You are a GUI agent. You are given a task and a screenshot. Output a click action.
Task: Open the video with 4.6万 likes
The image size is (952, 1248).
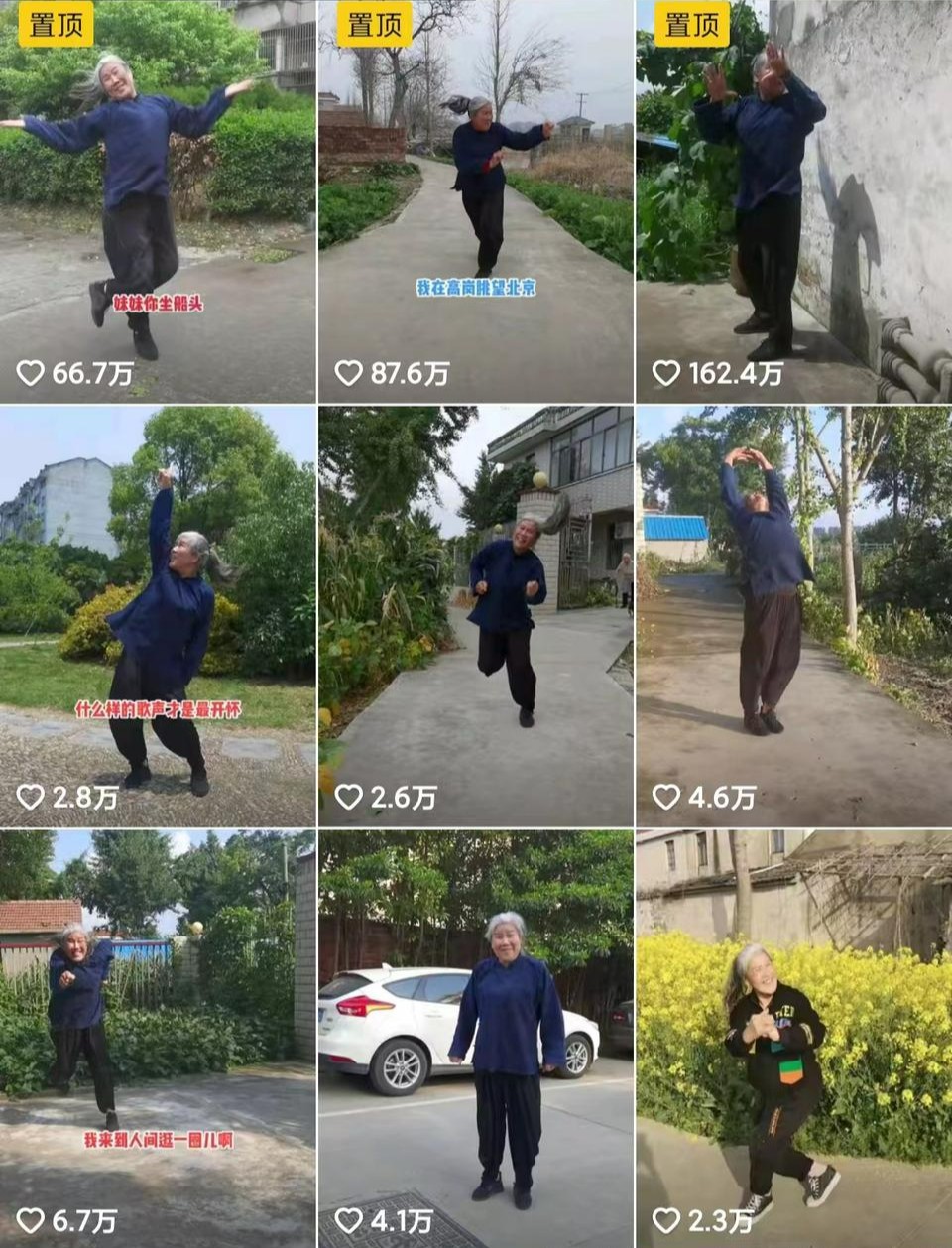click(793, 616)
